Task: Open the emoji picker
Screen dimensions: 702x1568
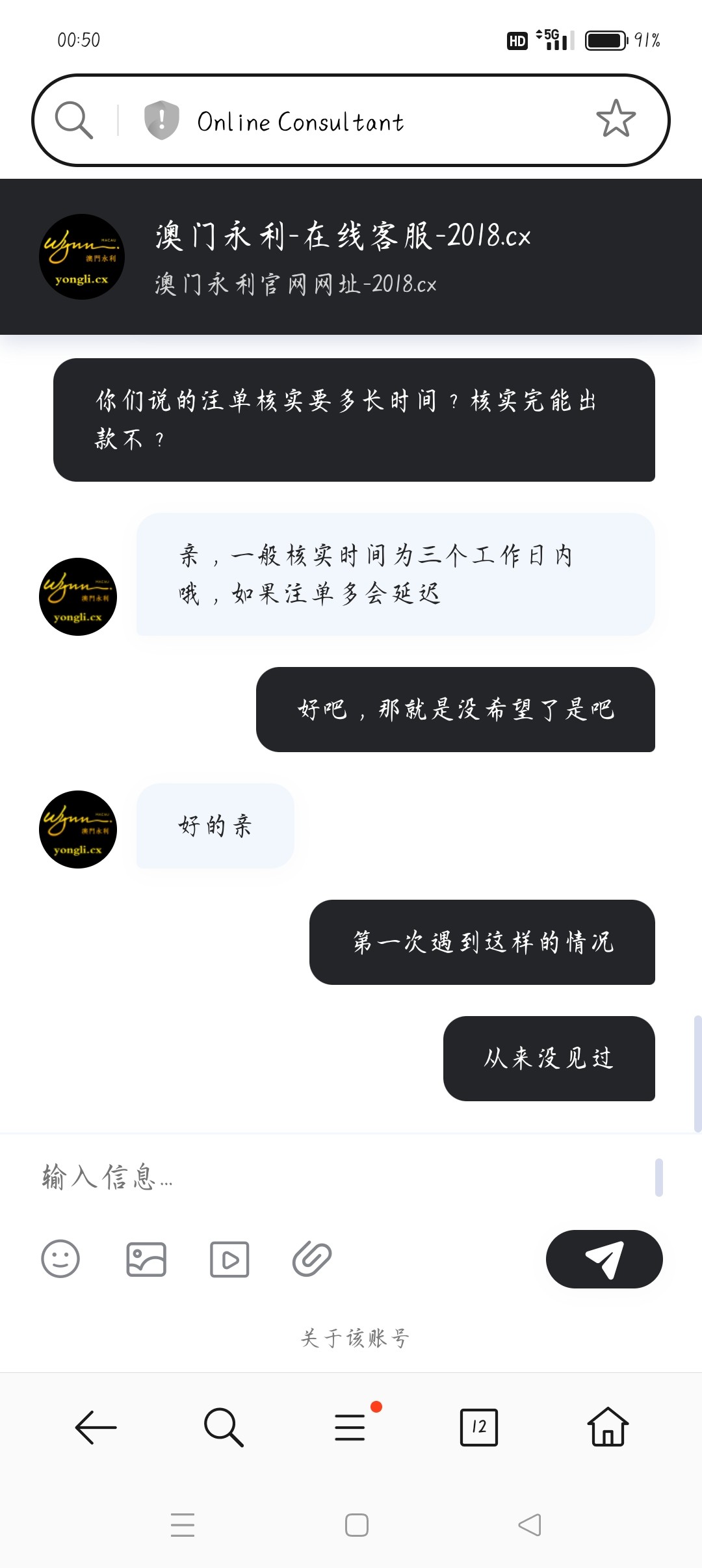Action: tap(60, 1259)
